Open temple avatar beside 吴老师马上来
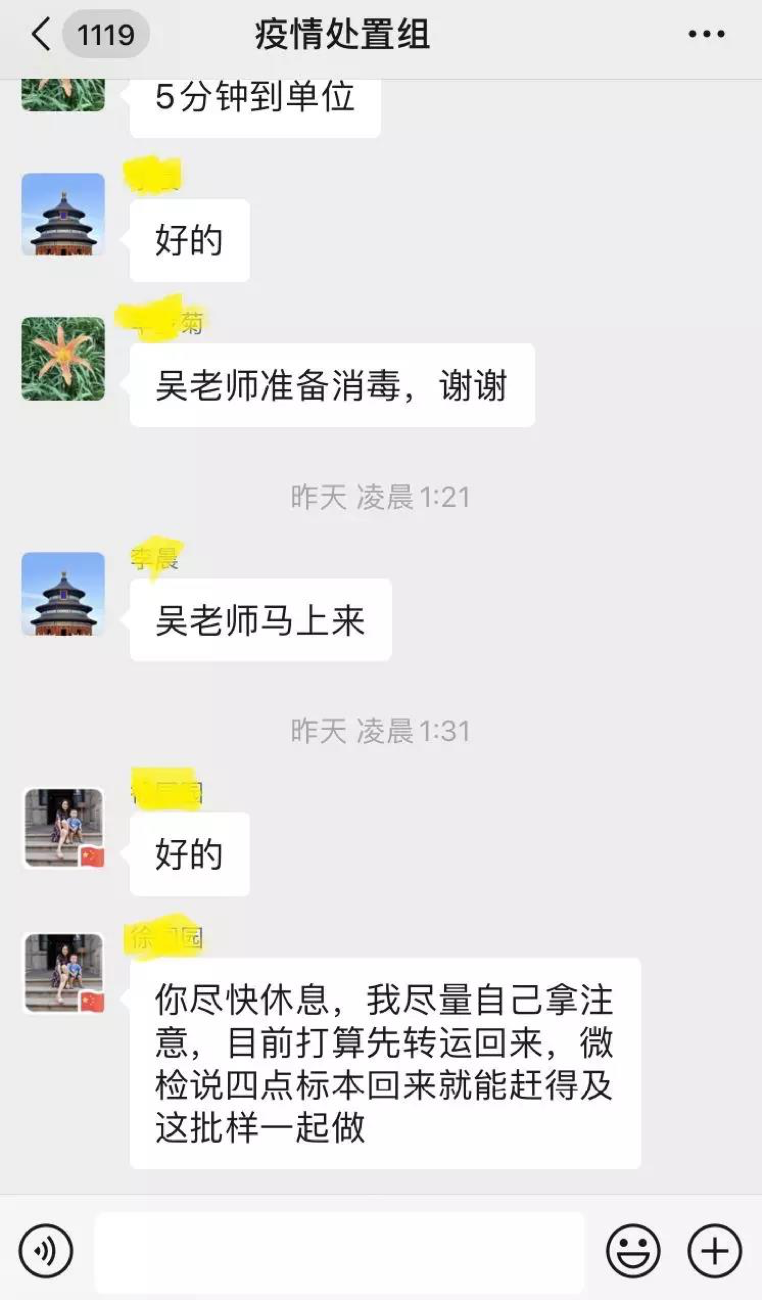The image size is (762, 1300). coord(63,594)
